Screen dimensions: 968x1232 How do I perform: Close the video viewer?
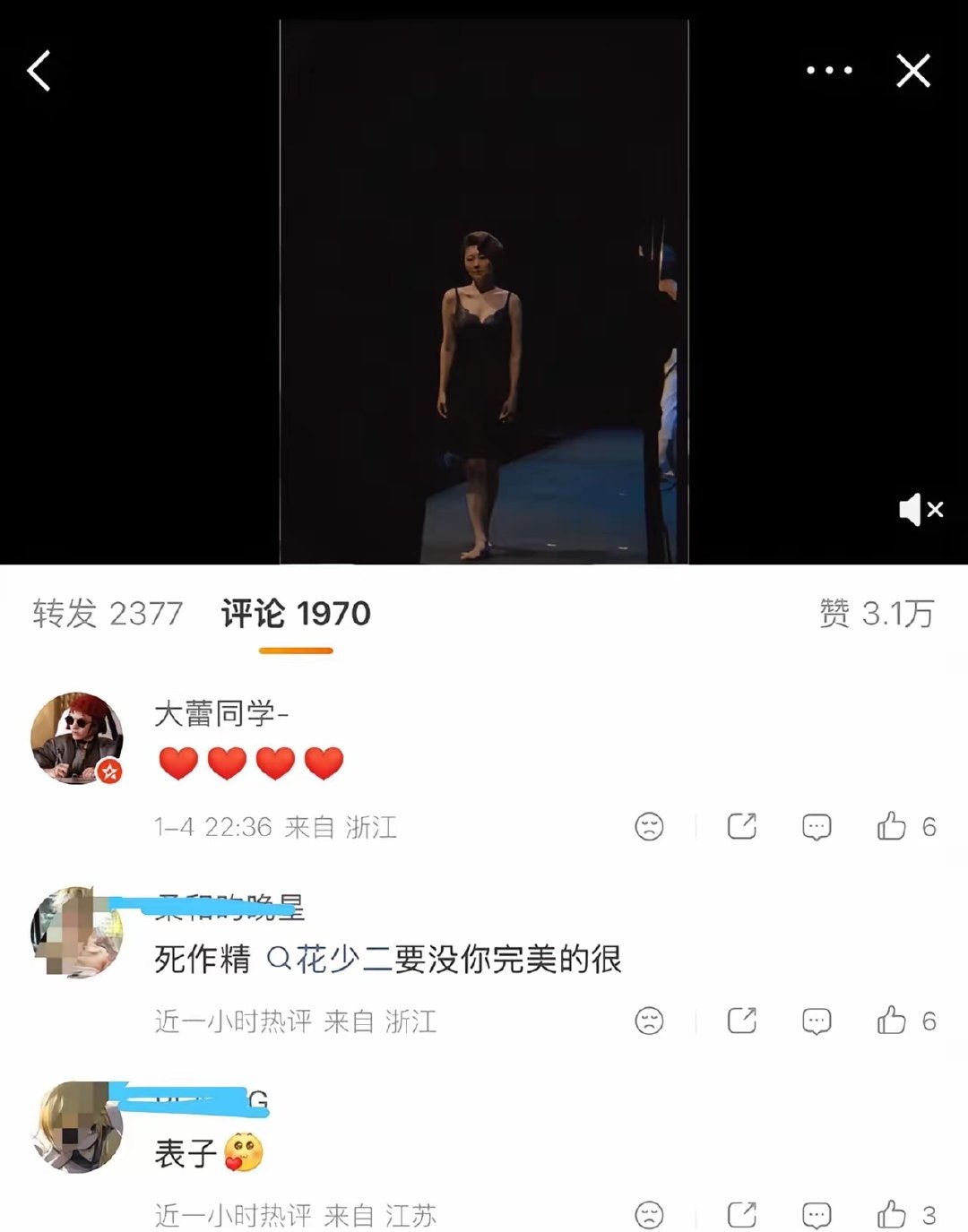[913, 70]
